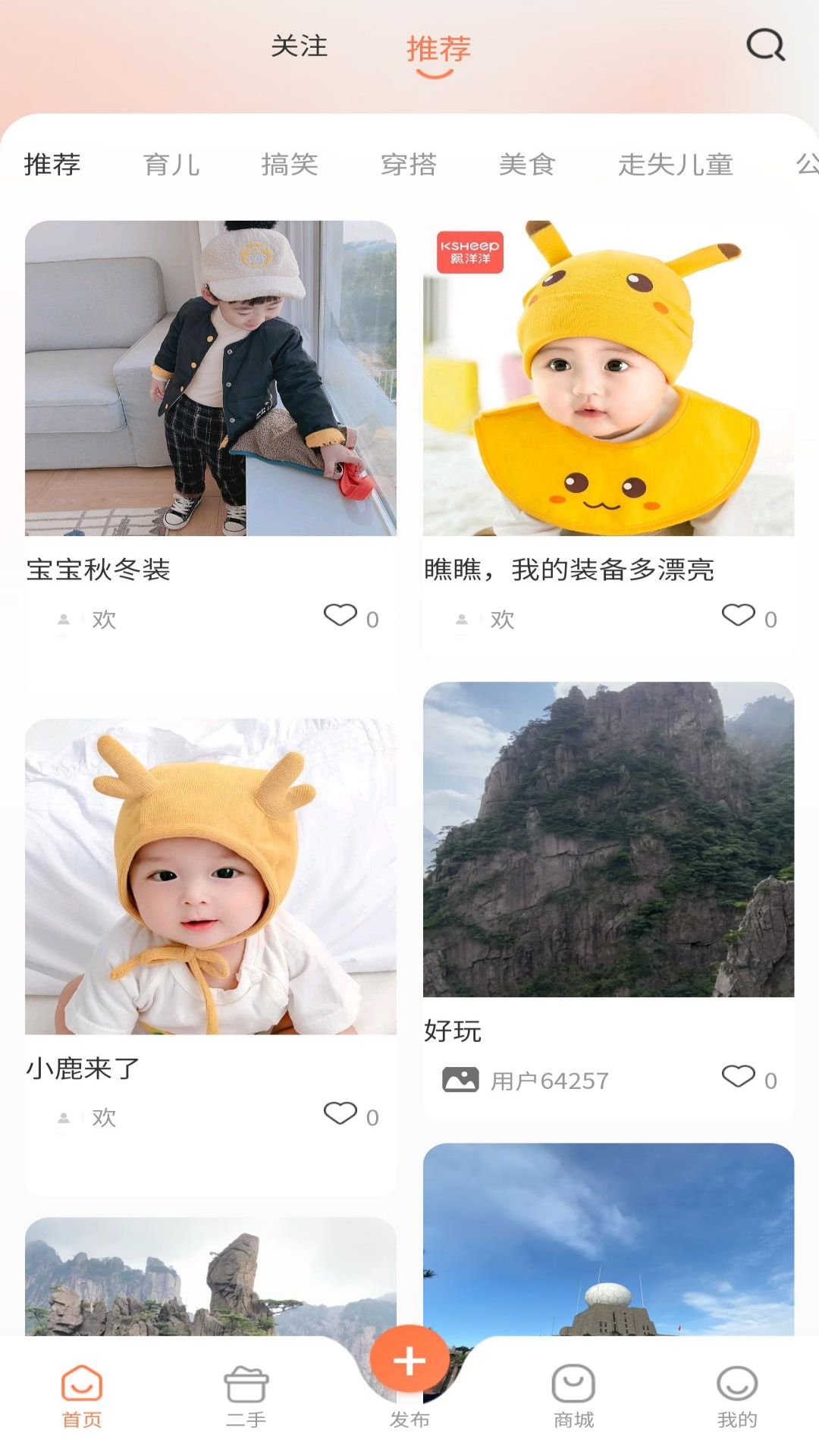819x1456 pixels.
Task: Open the 我的 tab
Action: (737, 1397)
